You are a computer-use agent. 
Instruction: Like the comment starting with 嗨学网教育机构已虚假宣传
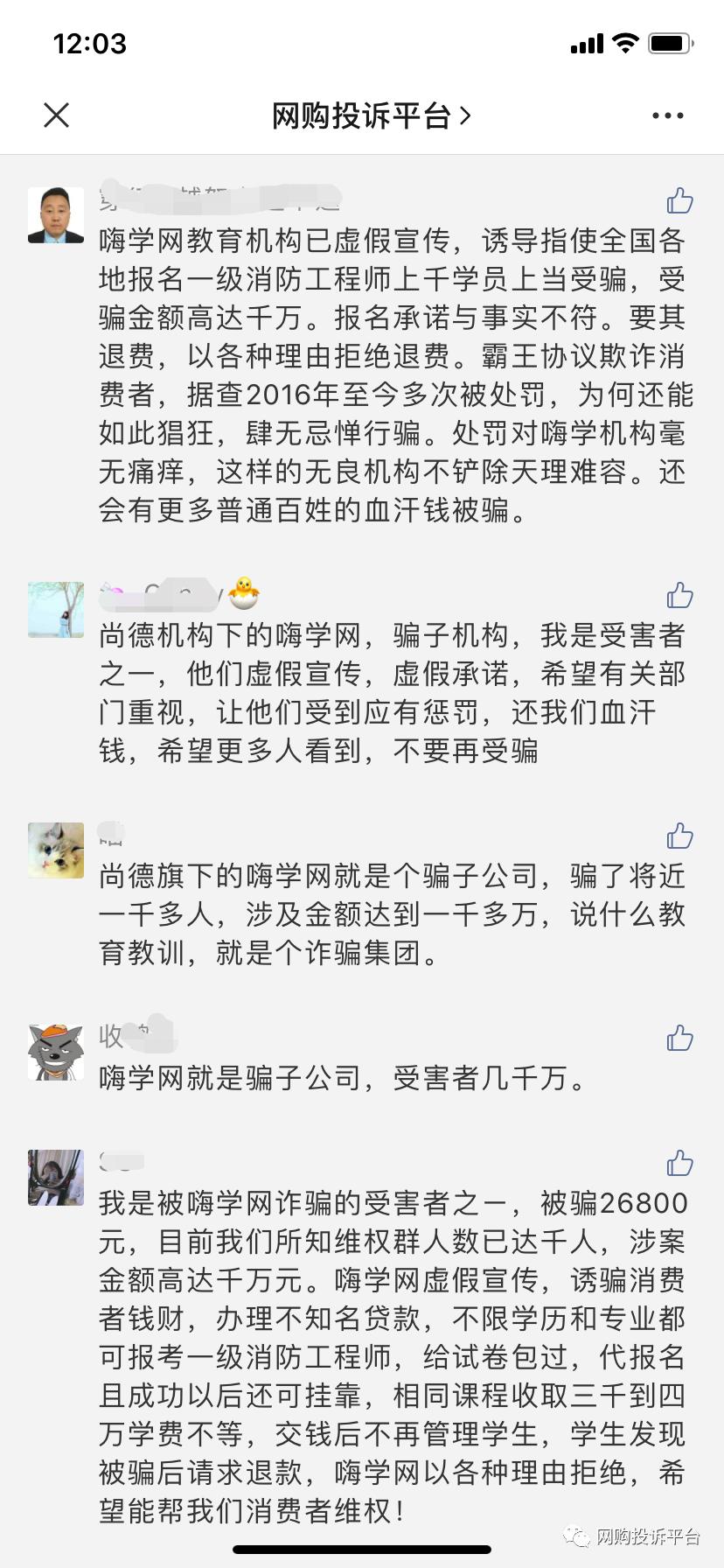pos(679,201)
